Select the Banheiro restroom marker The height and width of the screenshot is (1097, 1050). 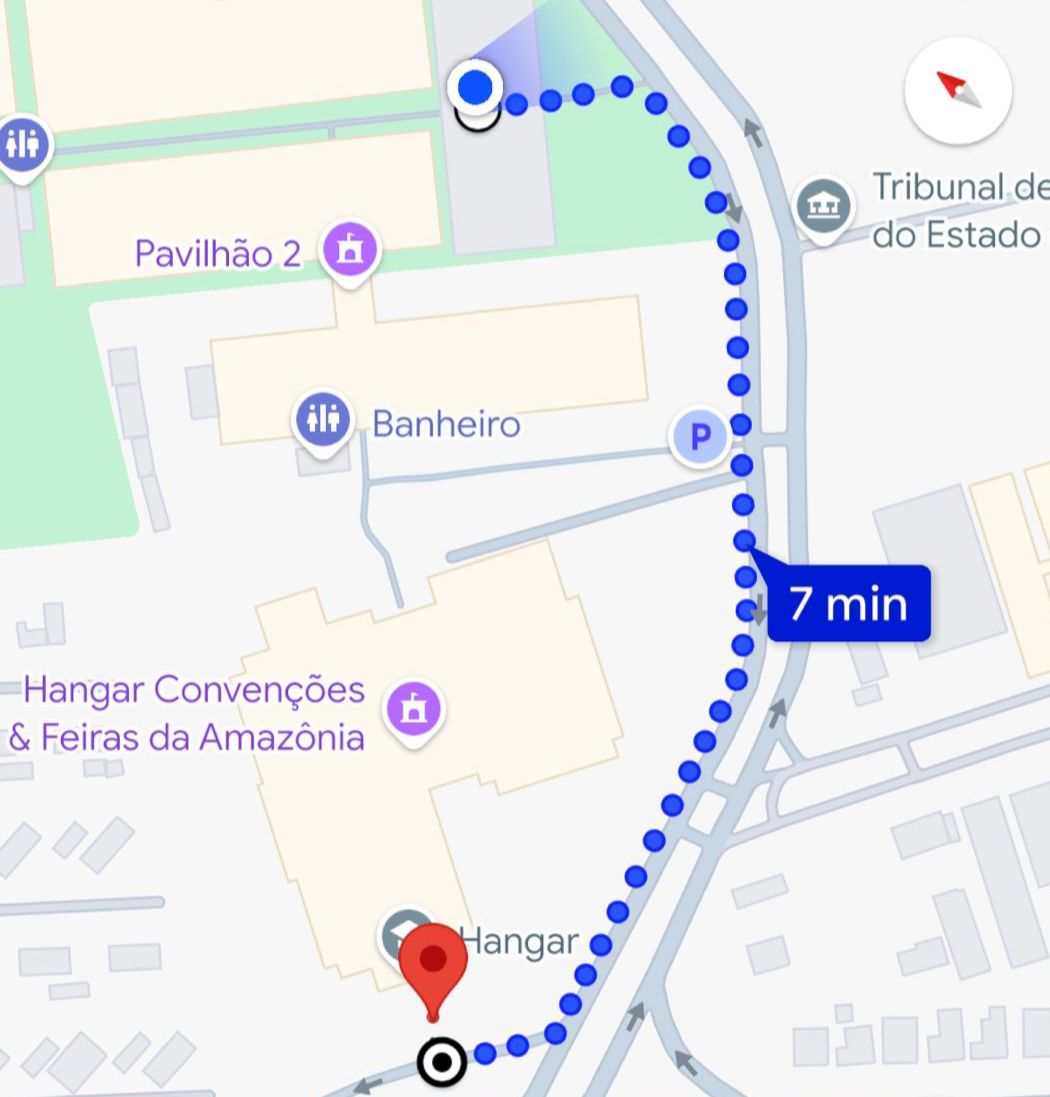pos(322,420)
